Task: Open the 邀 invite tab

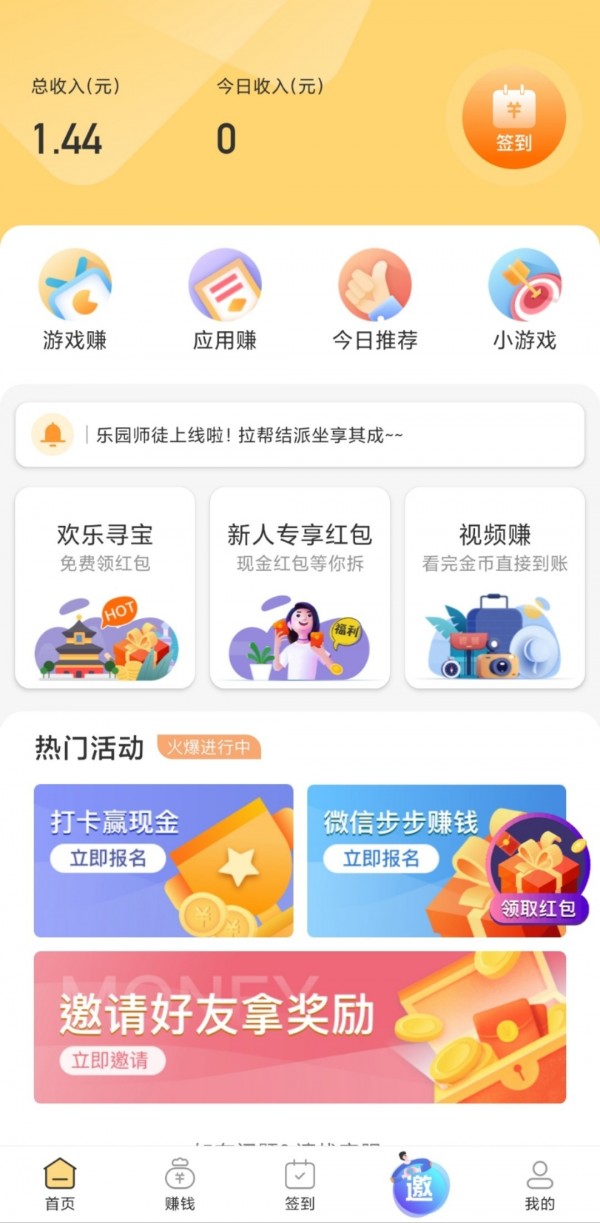Action: pos(420,1184)
